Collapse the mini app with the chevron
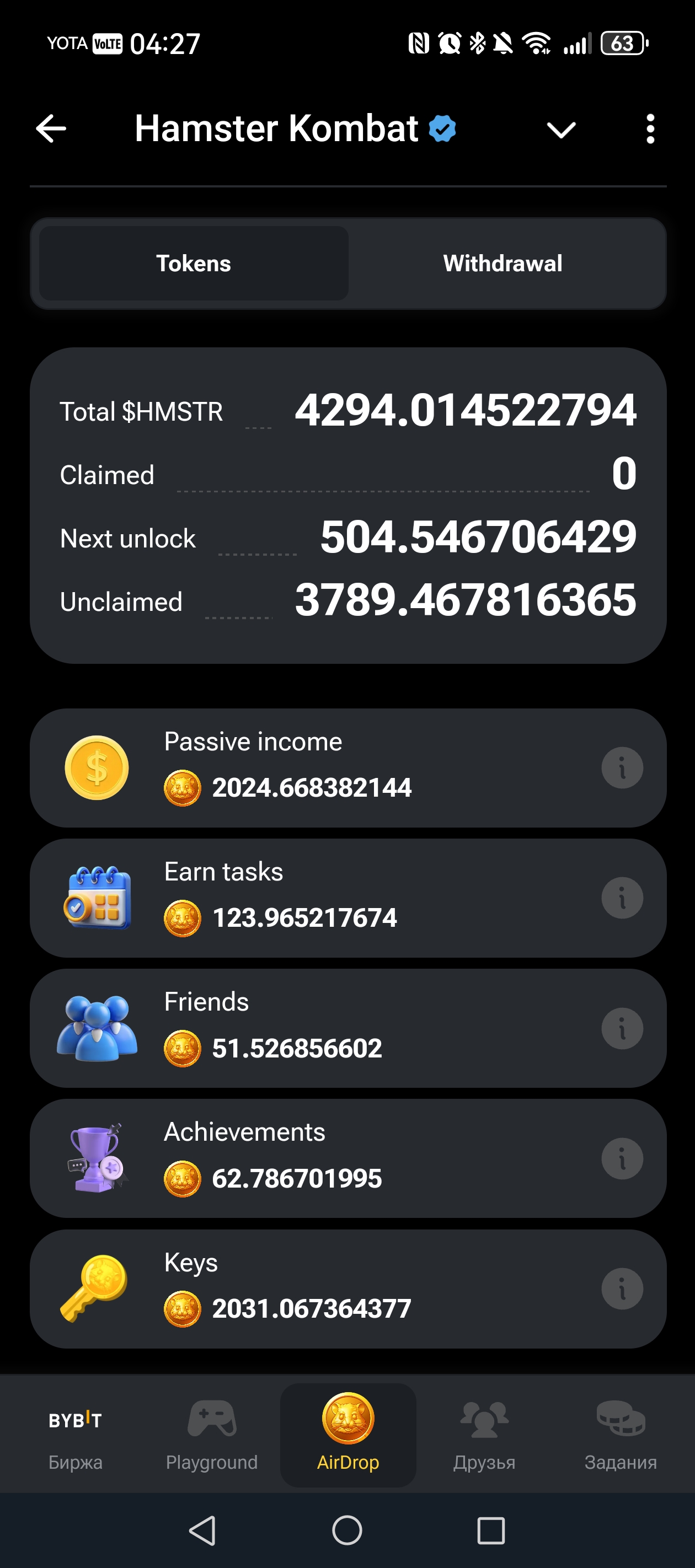The width and height of the screenshot is (695, 1568). point(560,129)
